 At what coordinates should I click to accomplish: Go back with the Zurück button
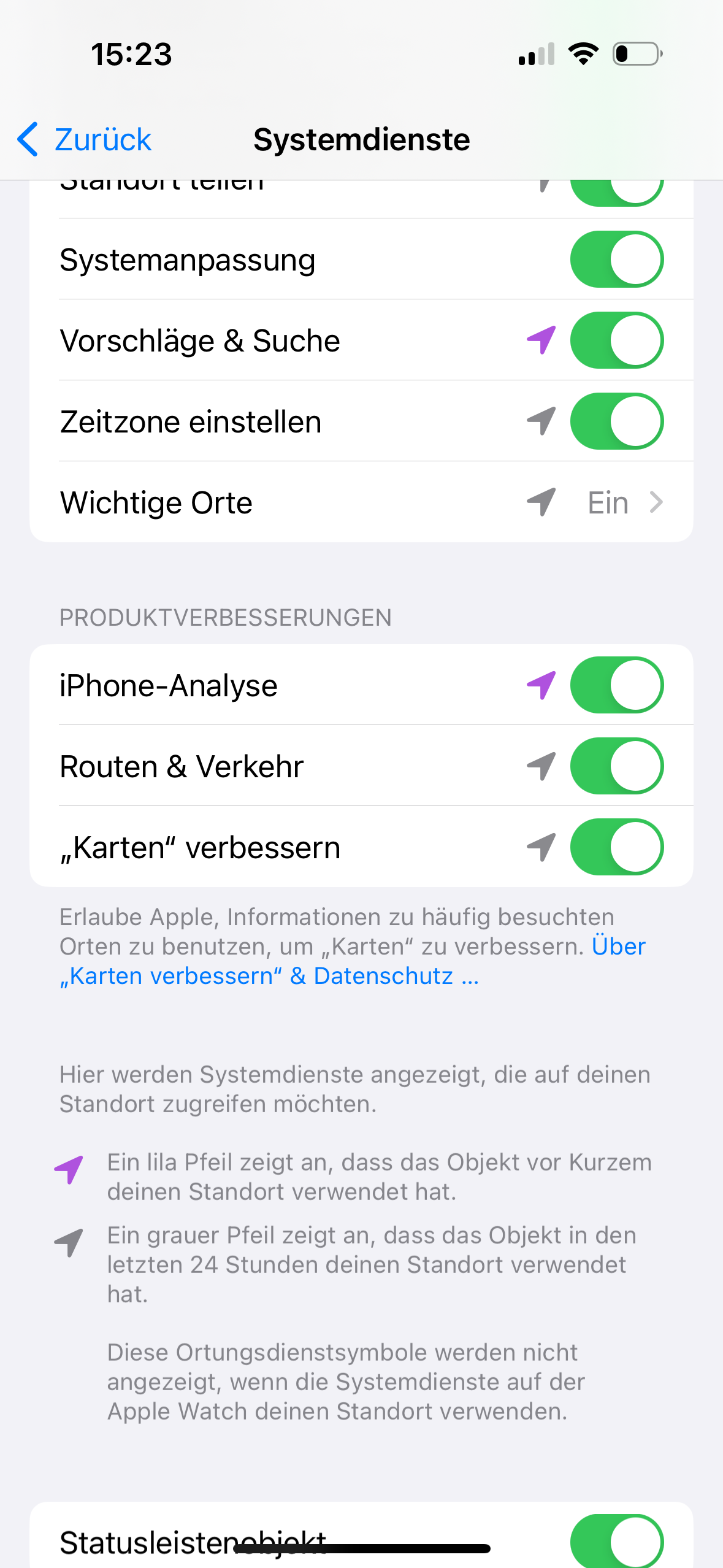(x=84, y=139)
